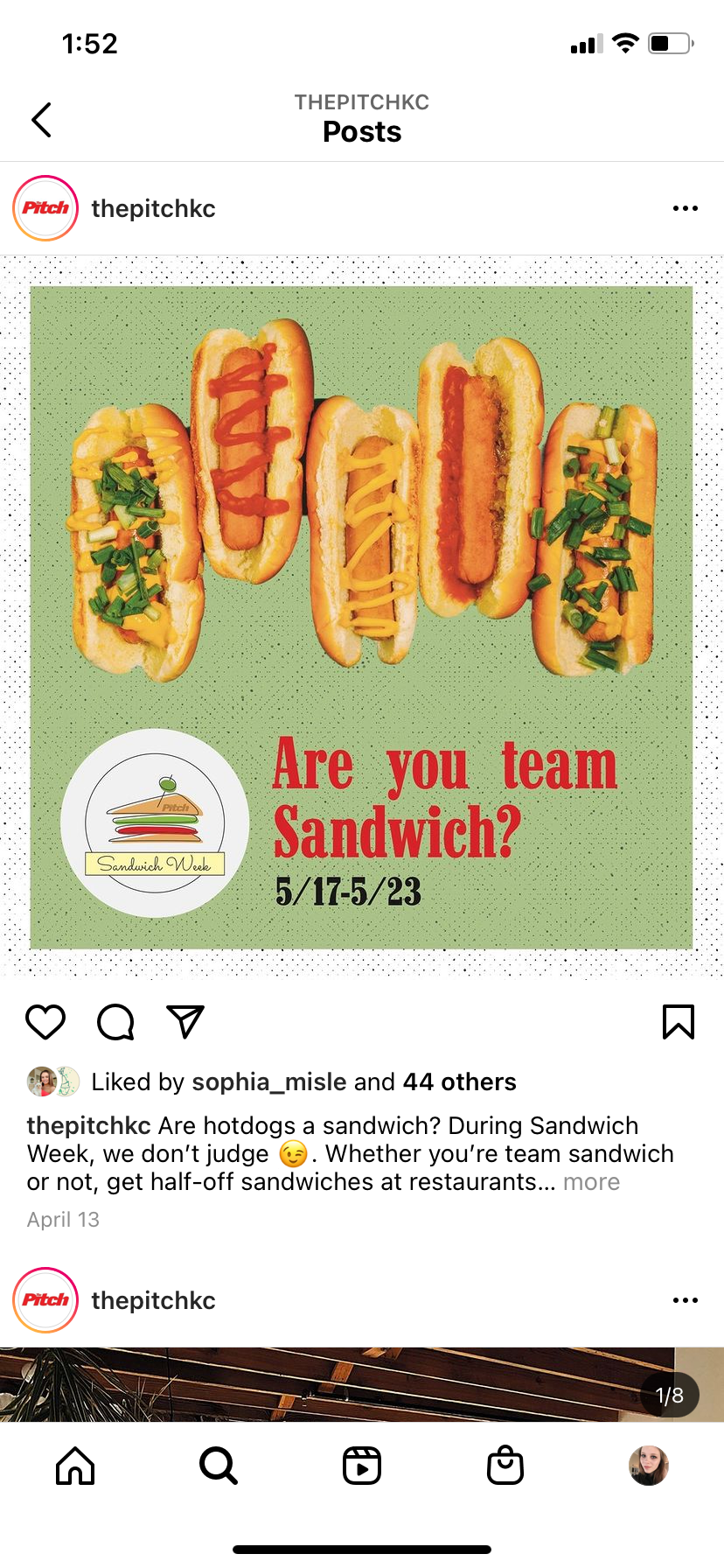The width and height of the screenshot is (724, 1568).
Task: Switch to the Reels tab
Action: pos(362,1466)
